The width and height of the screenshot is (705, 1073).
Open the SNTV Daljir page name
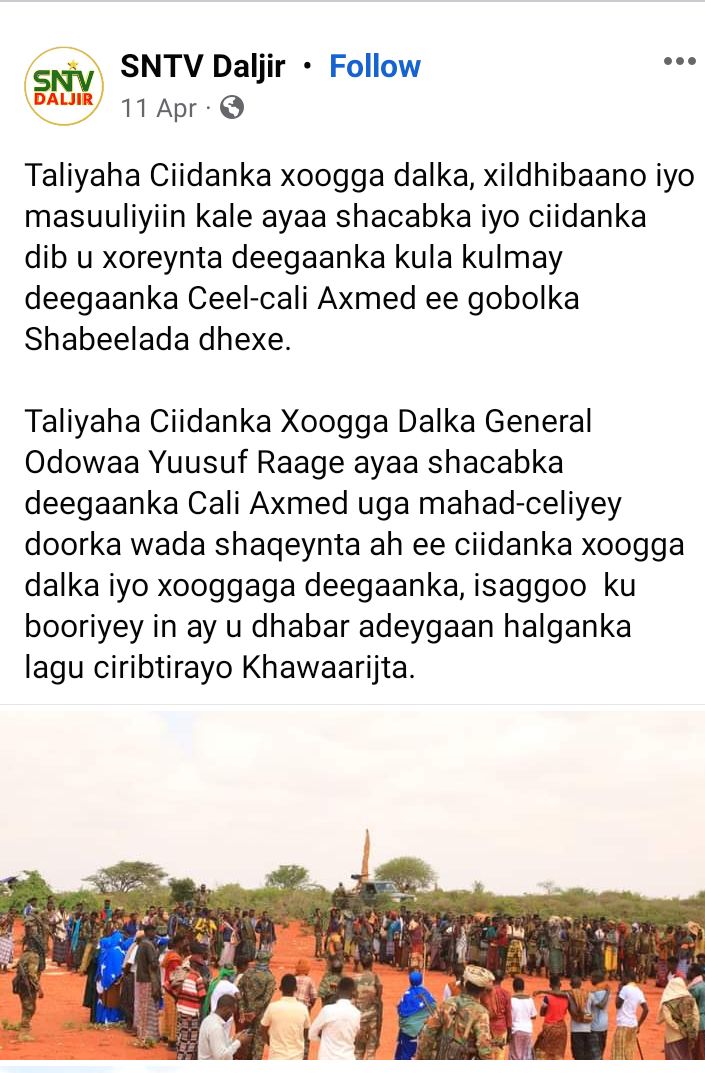pos(203,67)
